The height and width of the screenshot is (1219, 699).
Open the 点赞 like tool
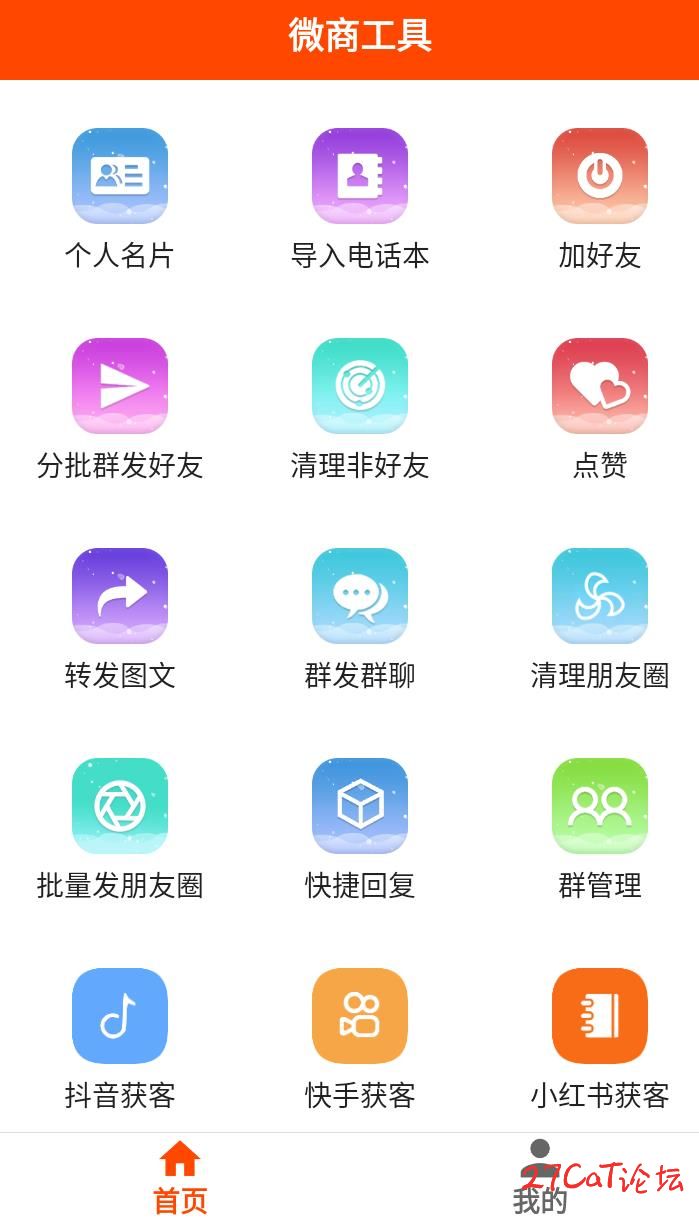tap(600, 386)
